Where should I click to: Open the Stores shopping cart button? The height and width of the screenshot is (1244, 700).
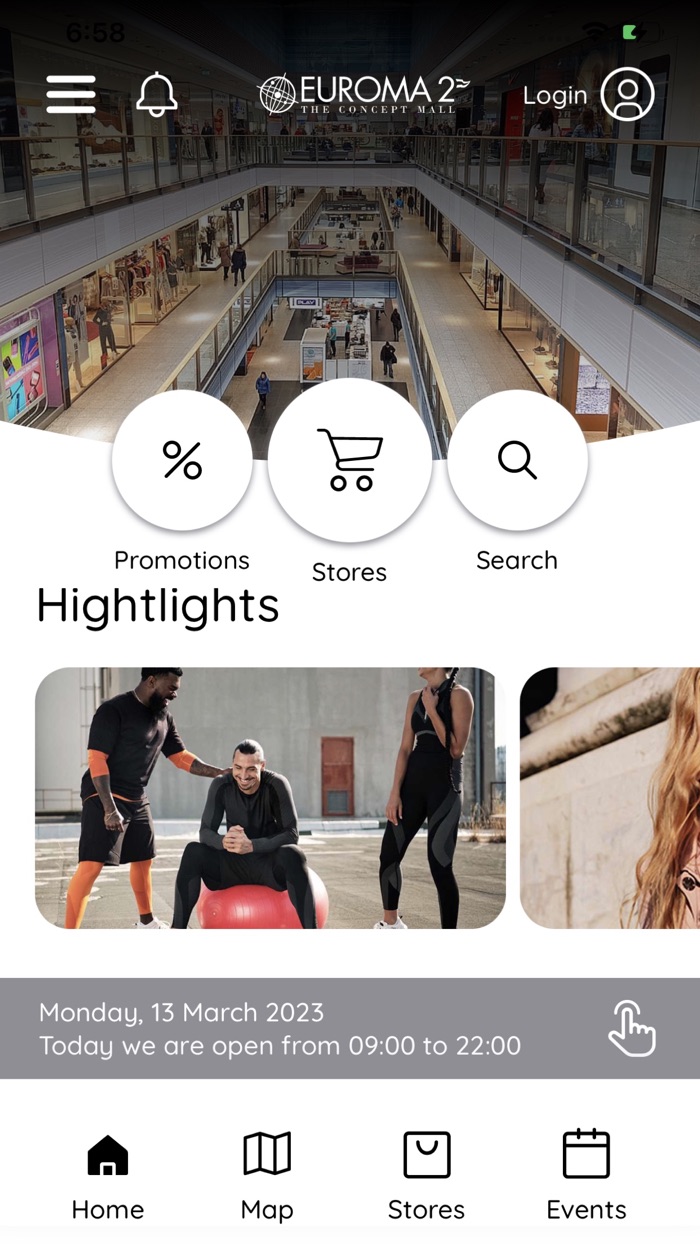(x=350, y=460)
